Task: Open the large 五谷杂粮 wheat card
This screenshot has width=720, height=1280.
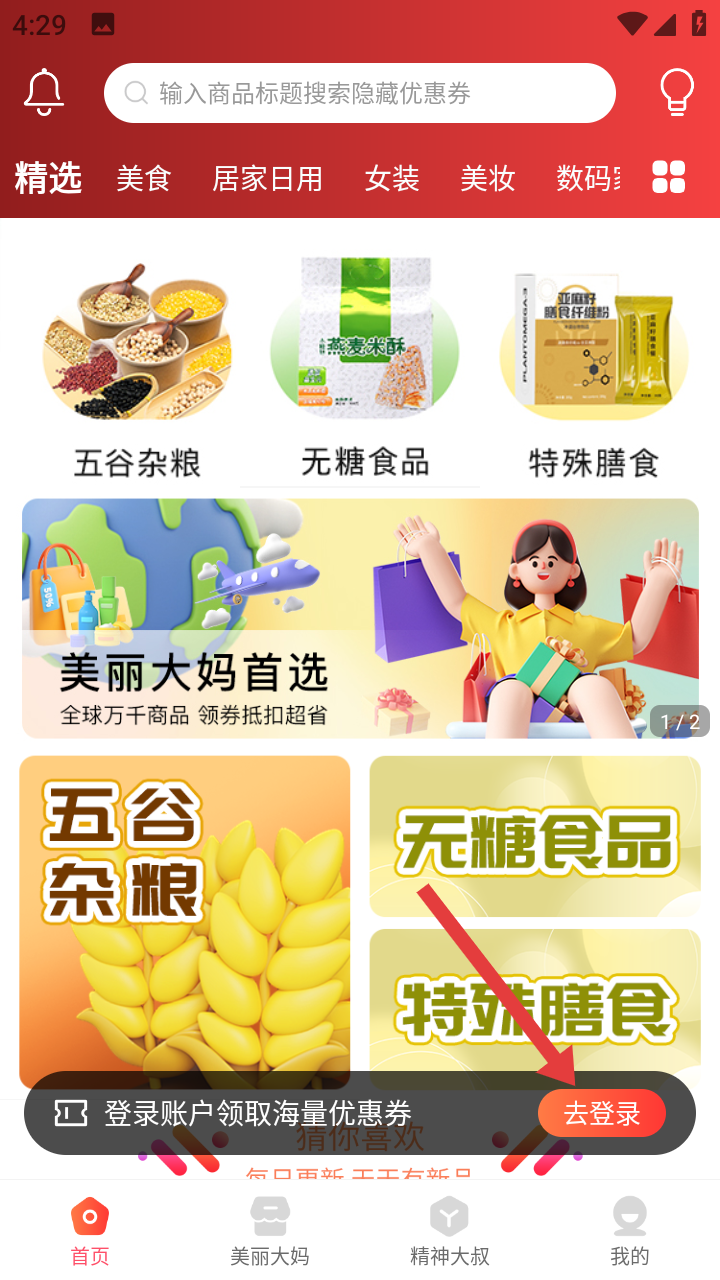Action: tap(185, 922)
